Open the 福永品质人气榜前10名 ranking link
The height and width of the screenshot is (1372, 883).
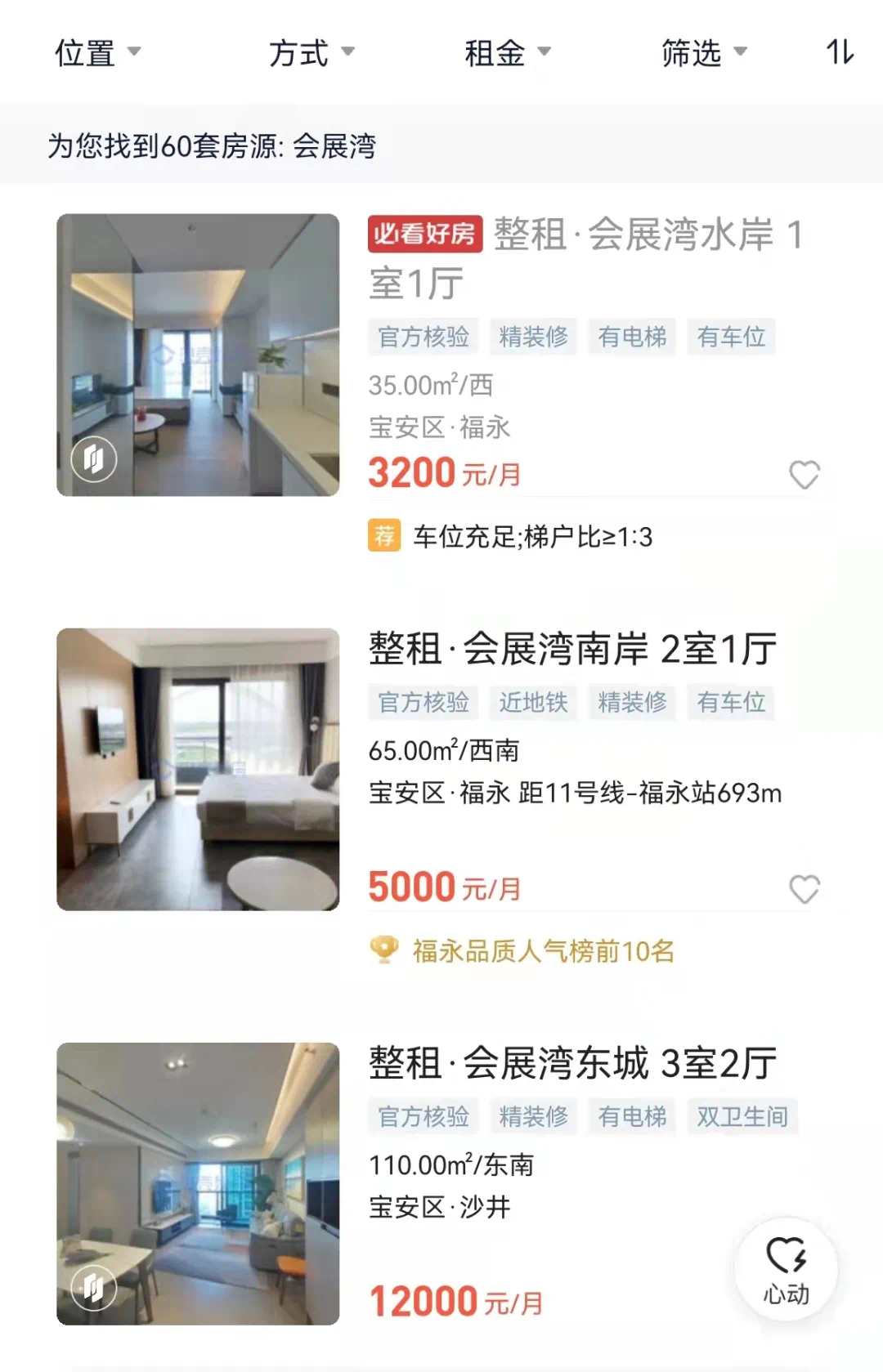(x=543, y=951)
